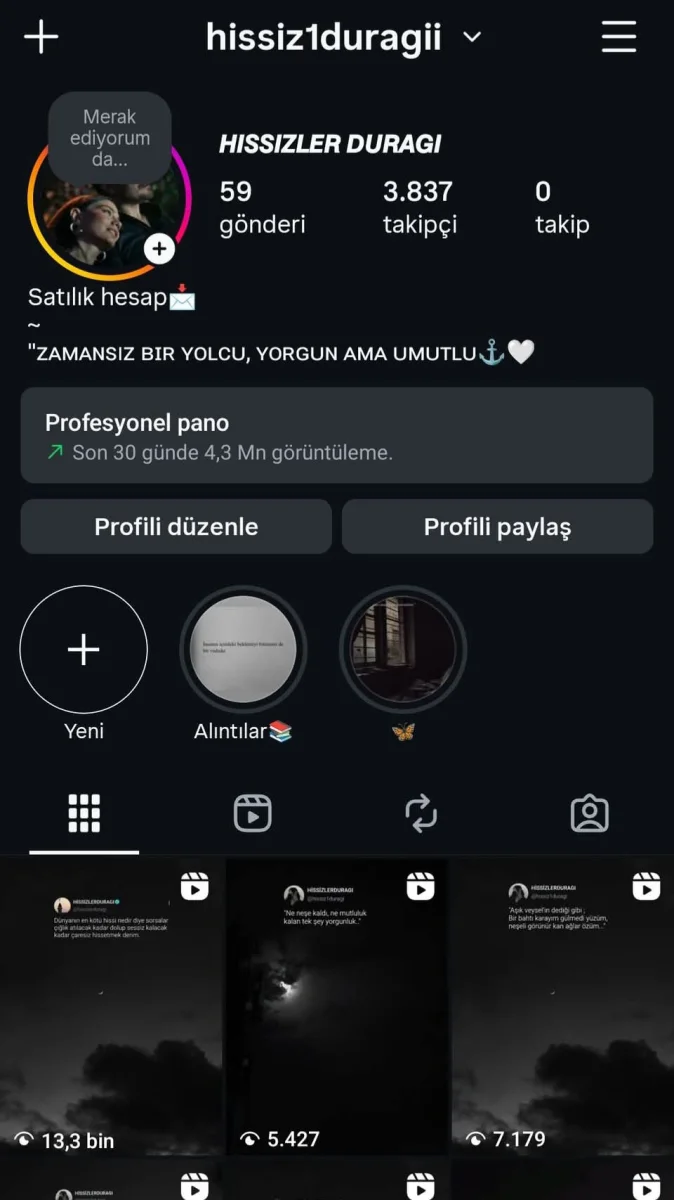This screenshot has height=1200, width=674.
Task: Tap the Merak ediyorum da... note bubble
Action: coord(110,138)
